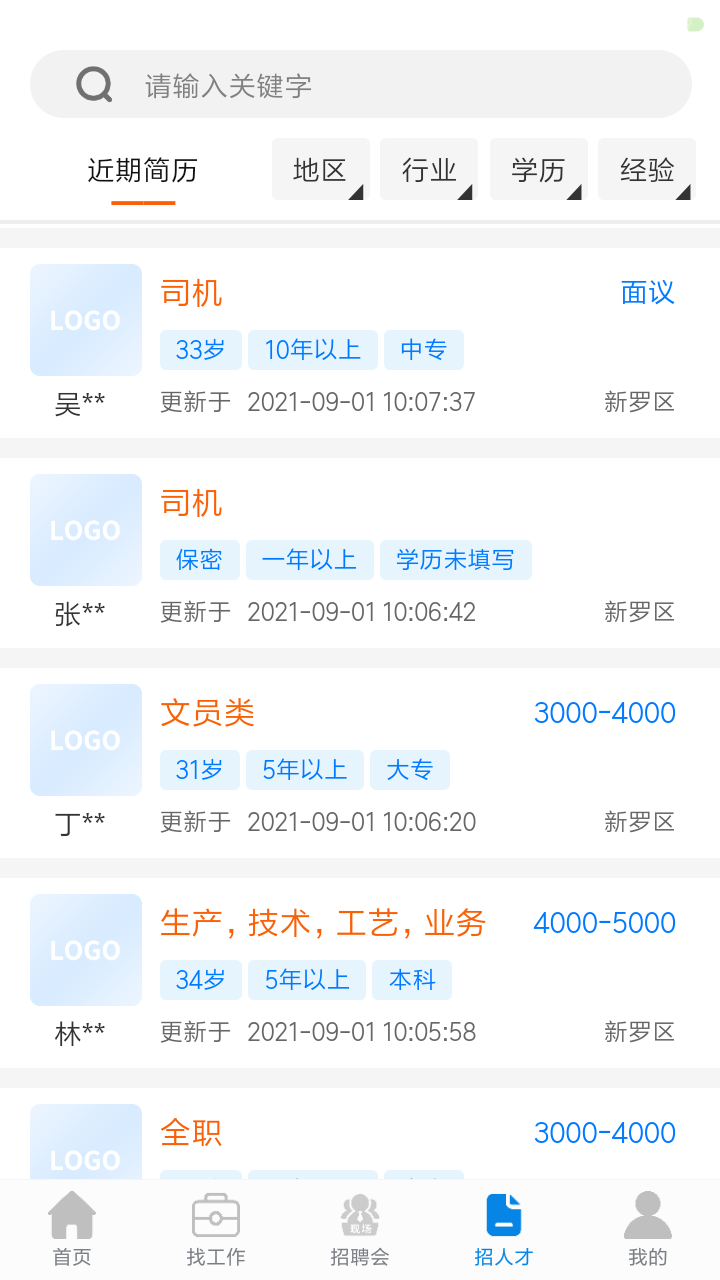This screenshot has height=1280, width=720.
Task: Tap the 保密 age tag on 张** resume
Action: [x=199, y=560]
